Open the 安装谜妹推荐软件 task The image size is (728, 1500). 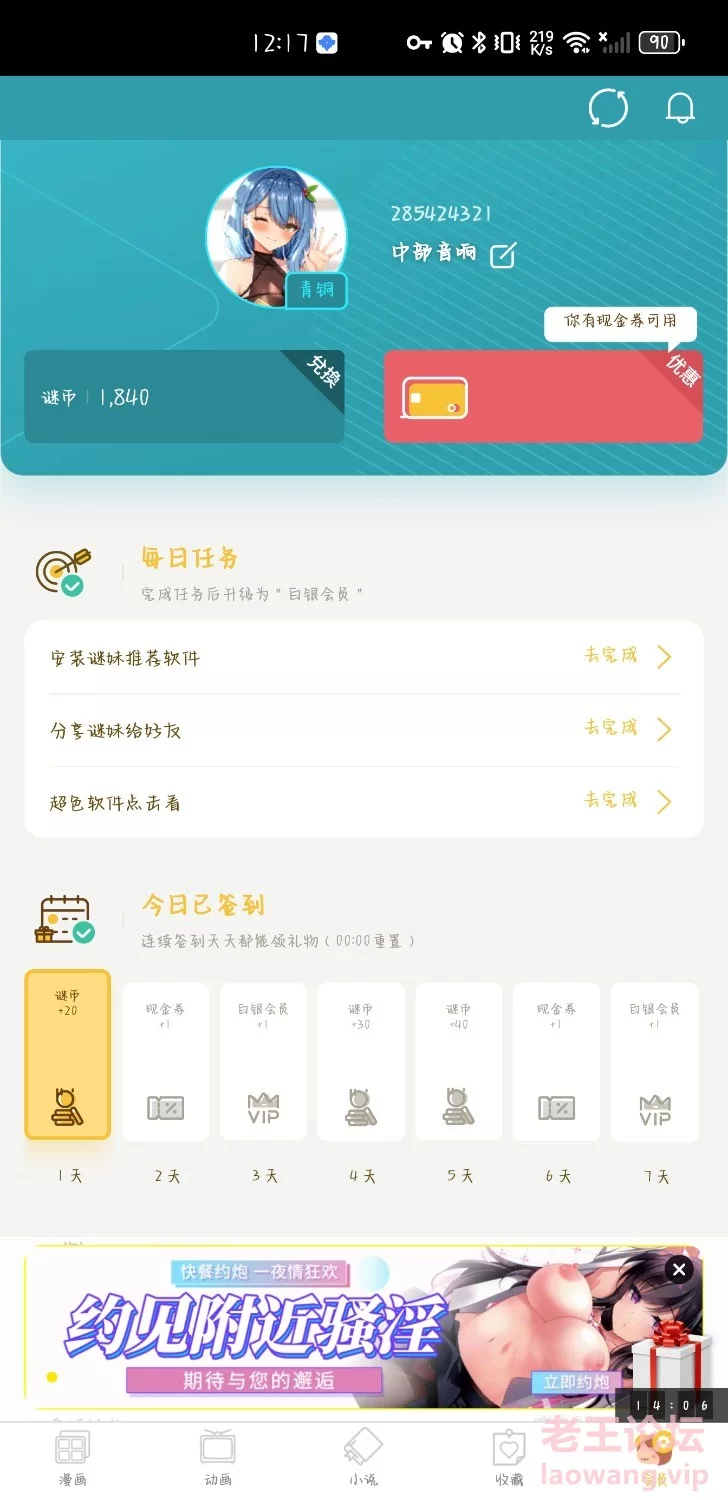(x=364, y=658)
